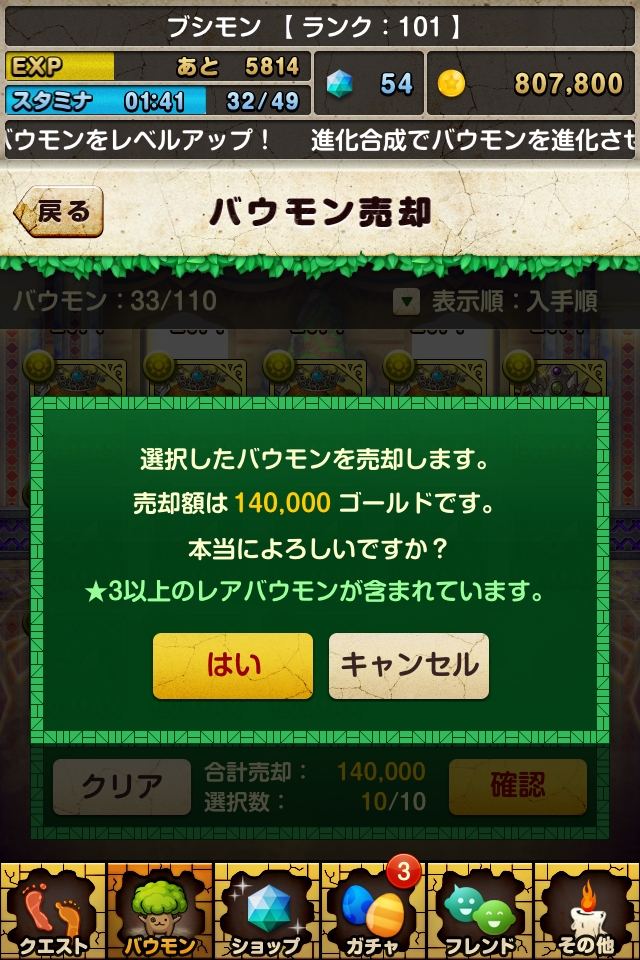Open the バウモン tab
The image size is (640, 960).
(159, 910)
